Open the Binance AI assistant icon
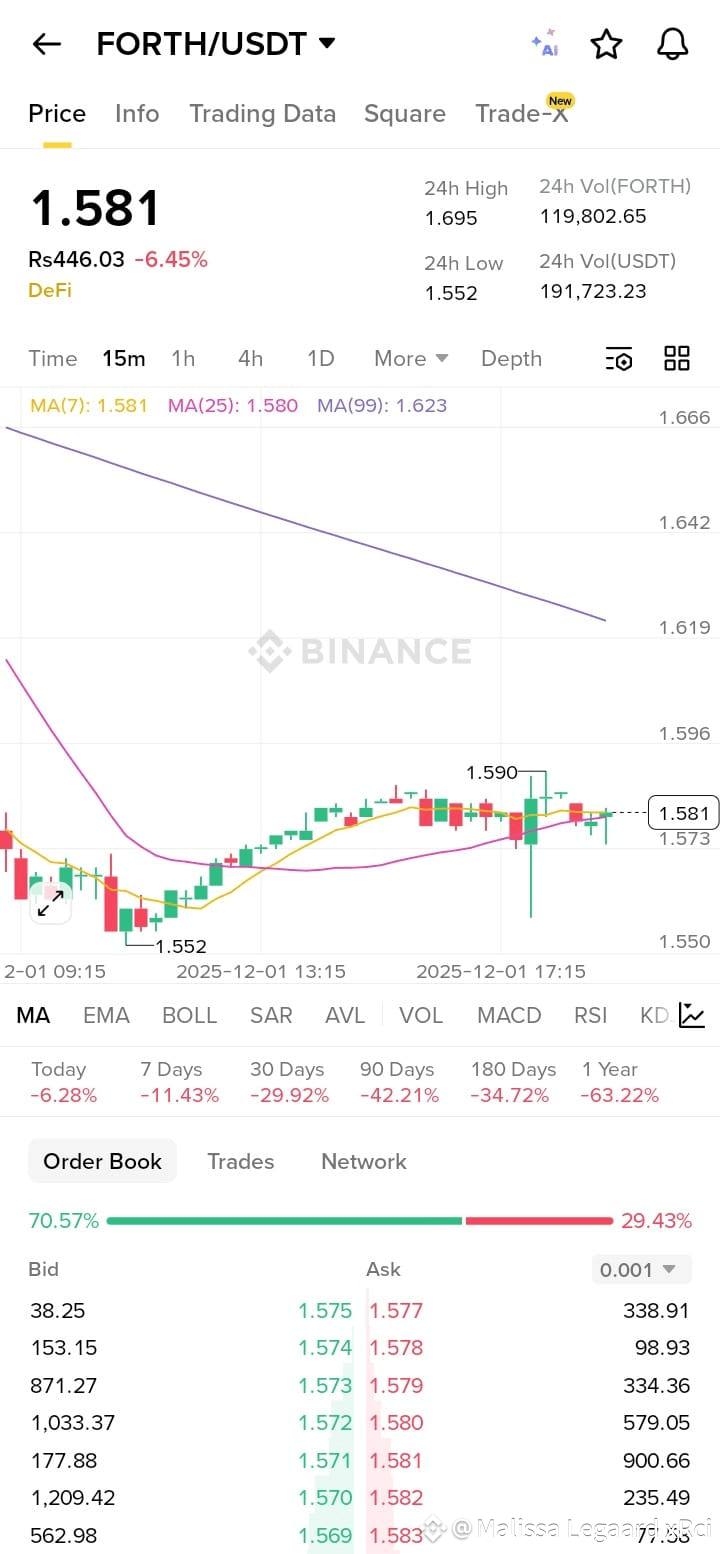The width and height of the screenshot is (720, 1554). [x=543, y=44]
